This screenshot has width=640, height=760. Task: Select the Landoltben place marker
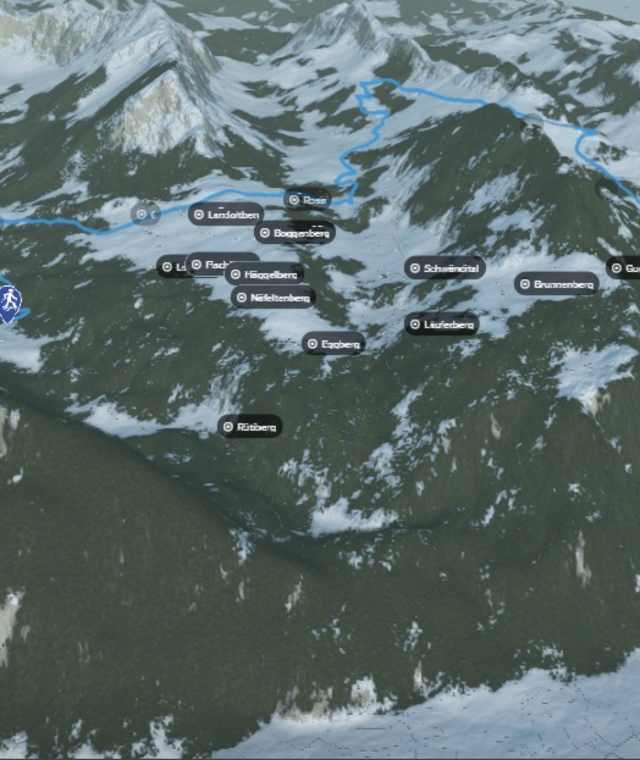pos(226,214)
